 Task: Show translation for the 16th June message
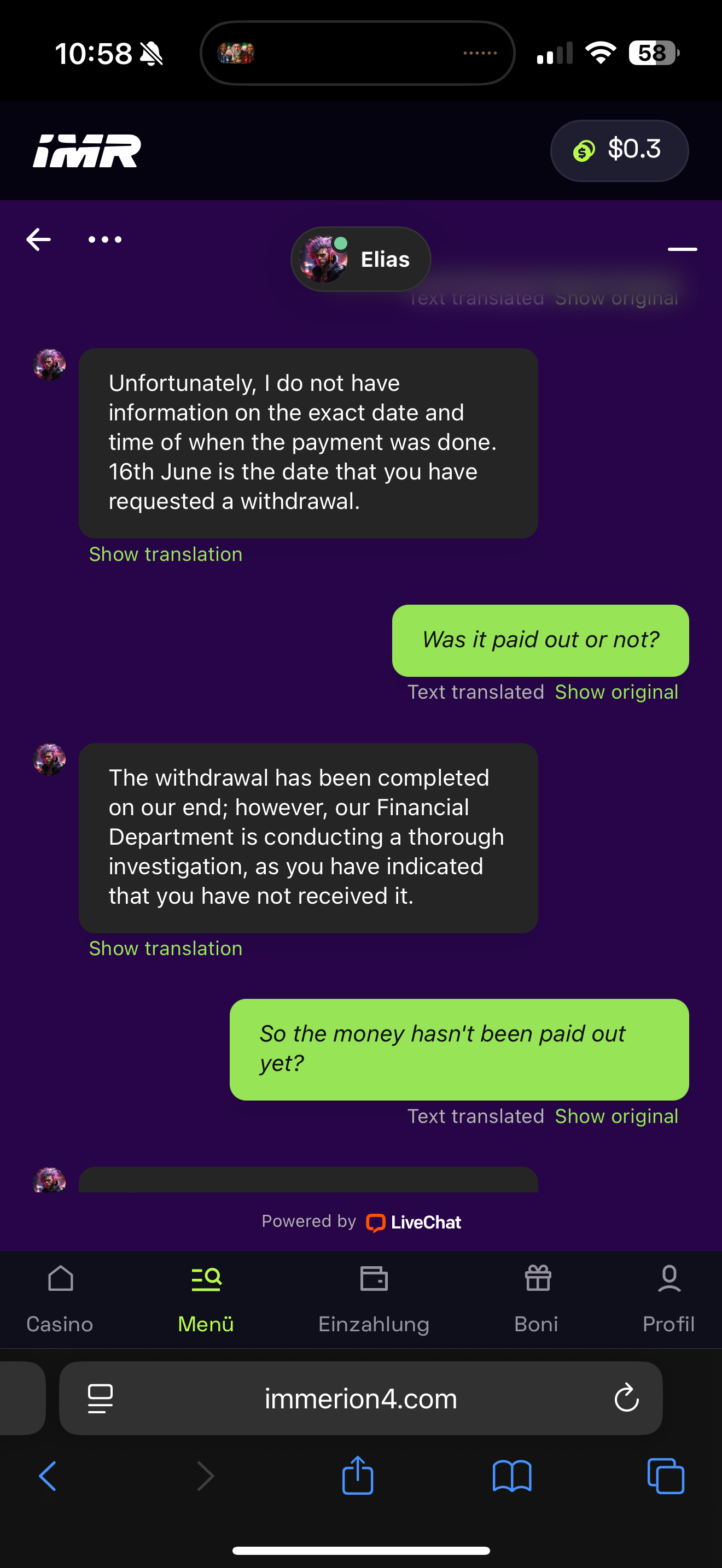tap(166, 554)
